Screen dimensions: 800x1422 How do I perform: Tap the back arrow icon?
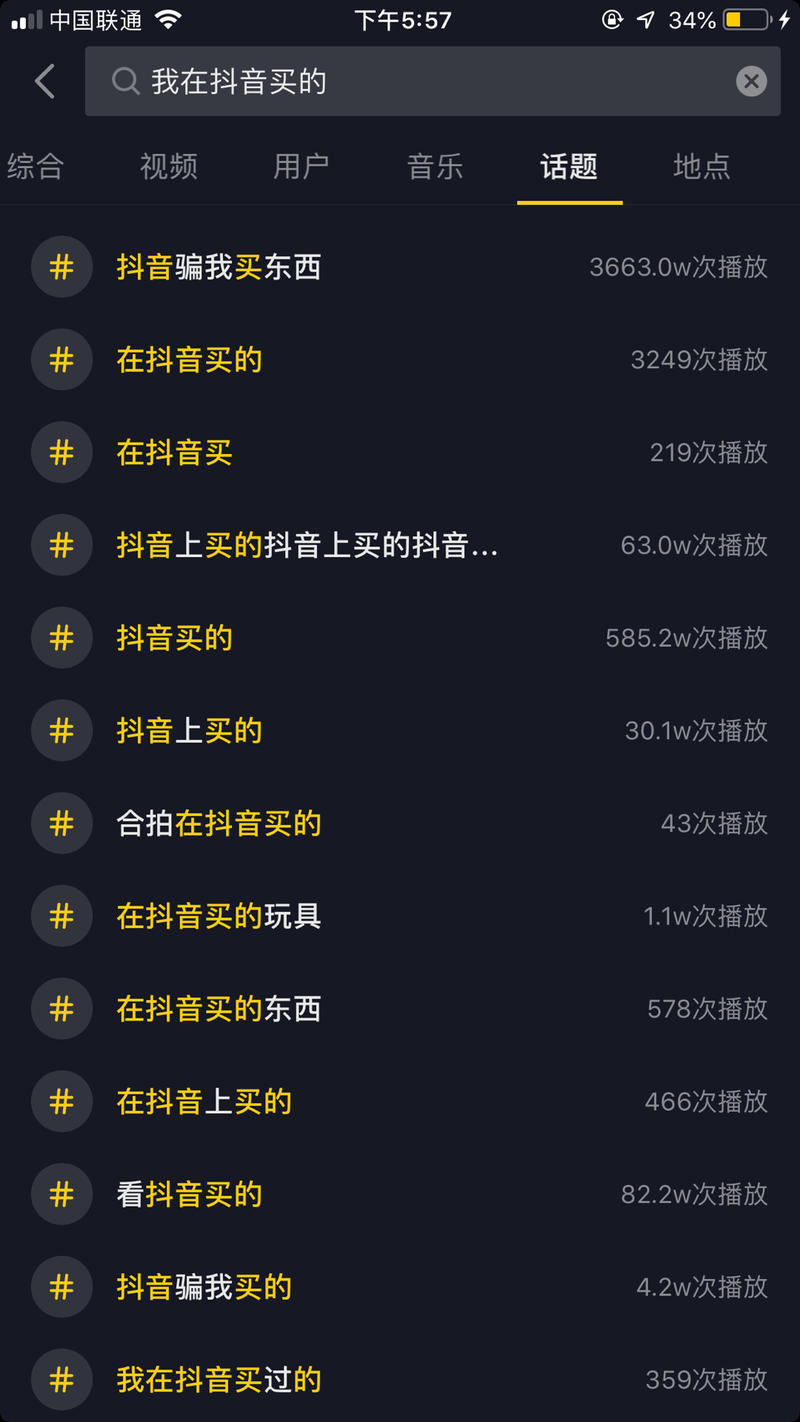(44, 80)
